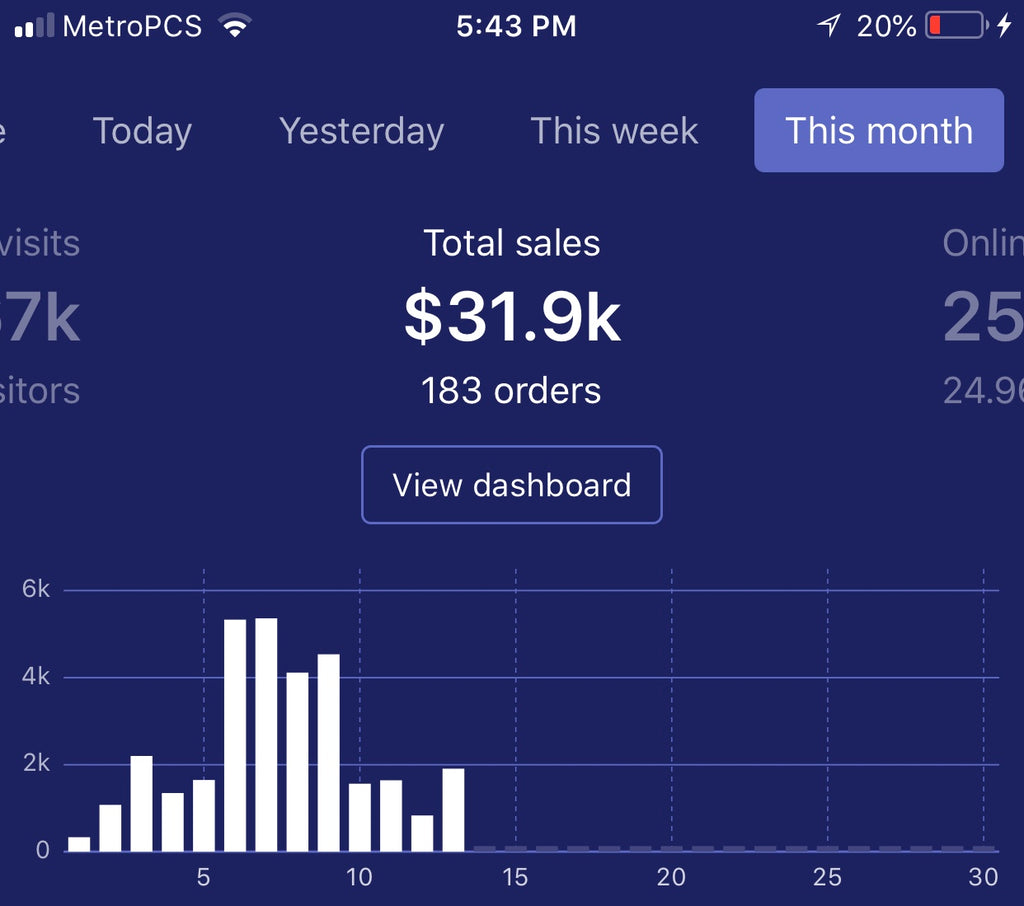
Task: Tap the This month tab
Action: click(x=878, y=131)
